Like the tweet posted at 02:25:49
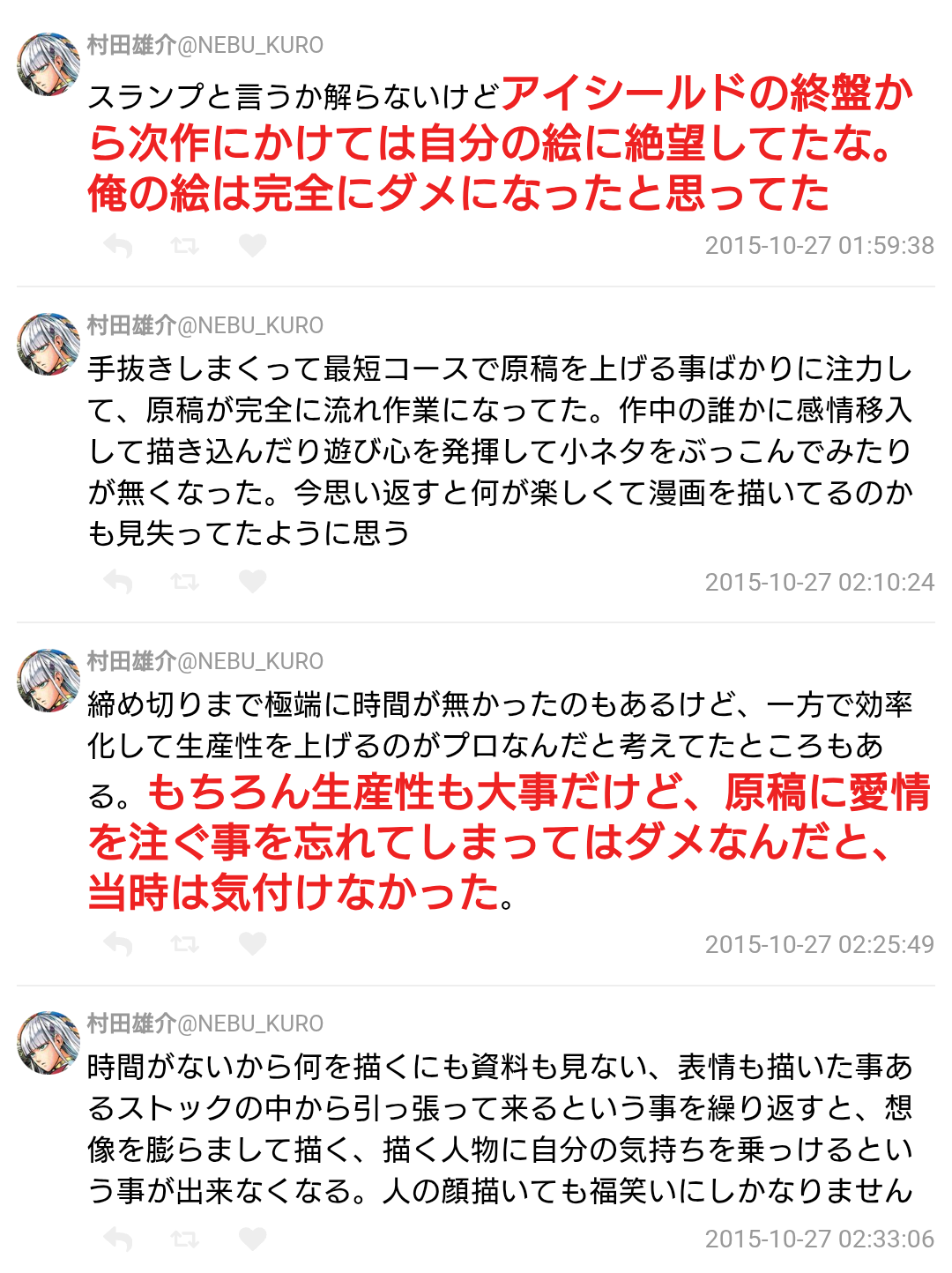Screen dimensions: 952x1273 (x=252, y=944)
